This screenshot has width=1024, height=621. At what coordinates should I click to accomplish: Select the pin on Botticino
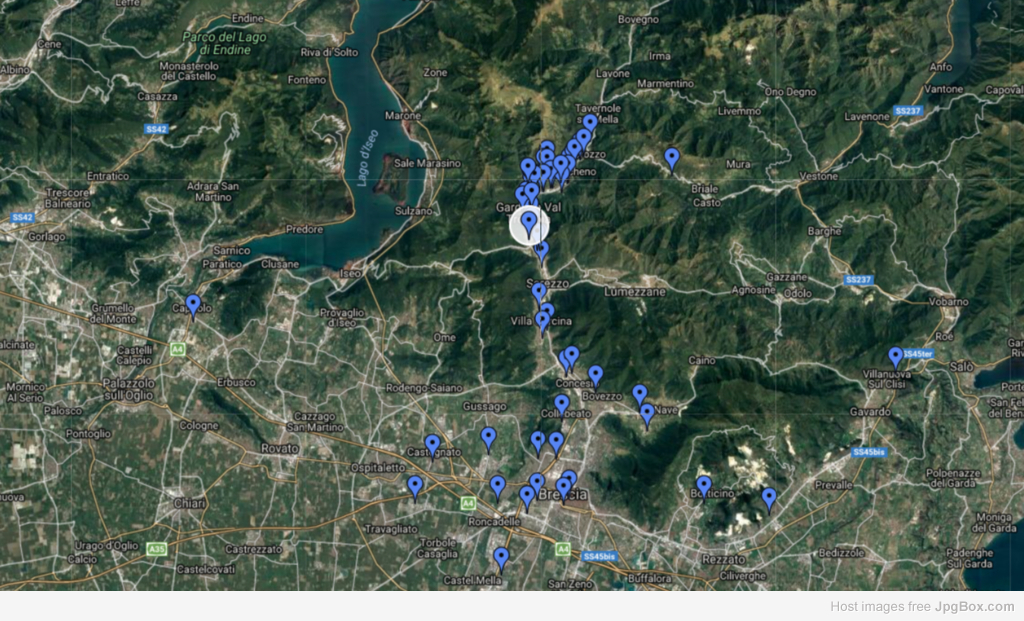coord(704,485)
